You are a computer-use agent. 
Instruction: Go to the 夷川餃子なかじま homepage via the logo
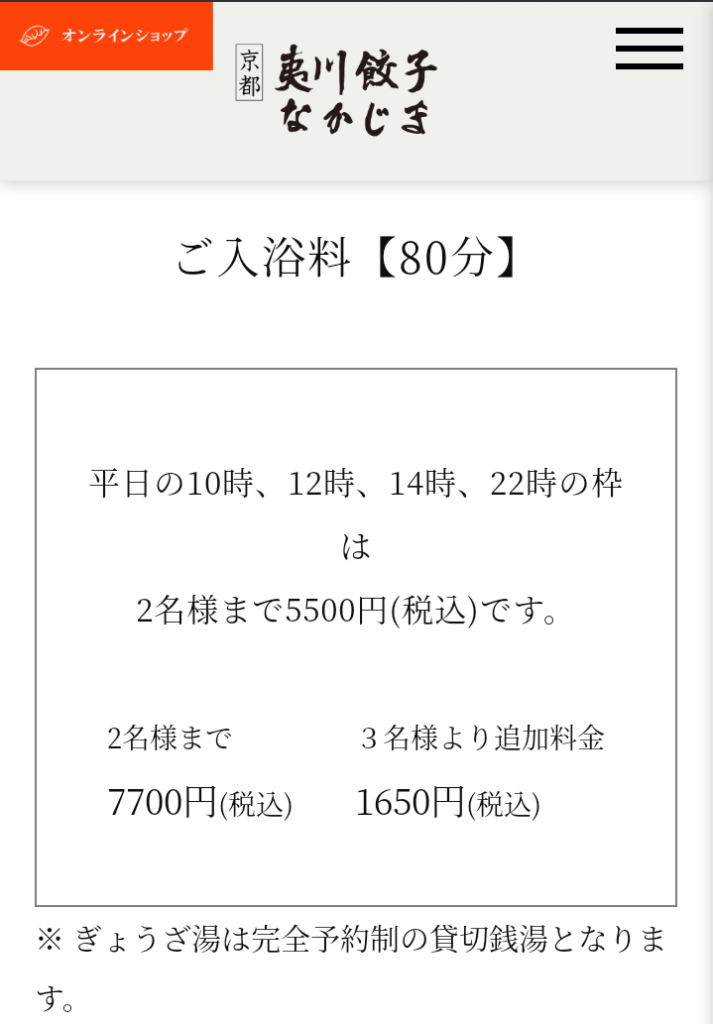[x=338, y=88]
